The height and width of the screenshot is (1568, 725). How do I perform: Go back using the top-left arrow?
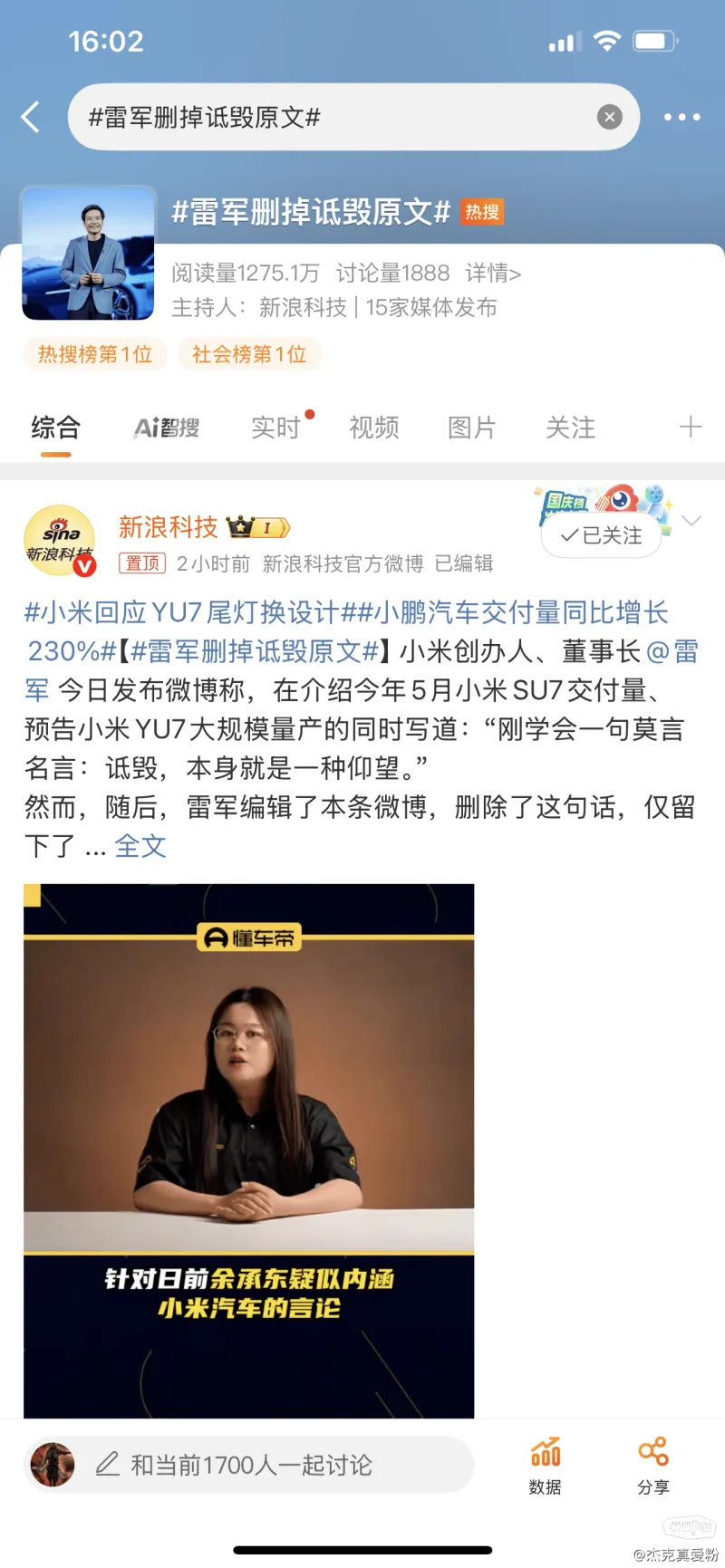[31, 117]
